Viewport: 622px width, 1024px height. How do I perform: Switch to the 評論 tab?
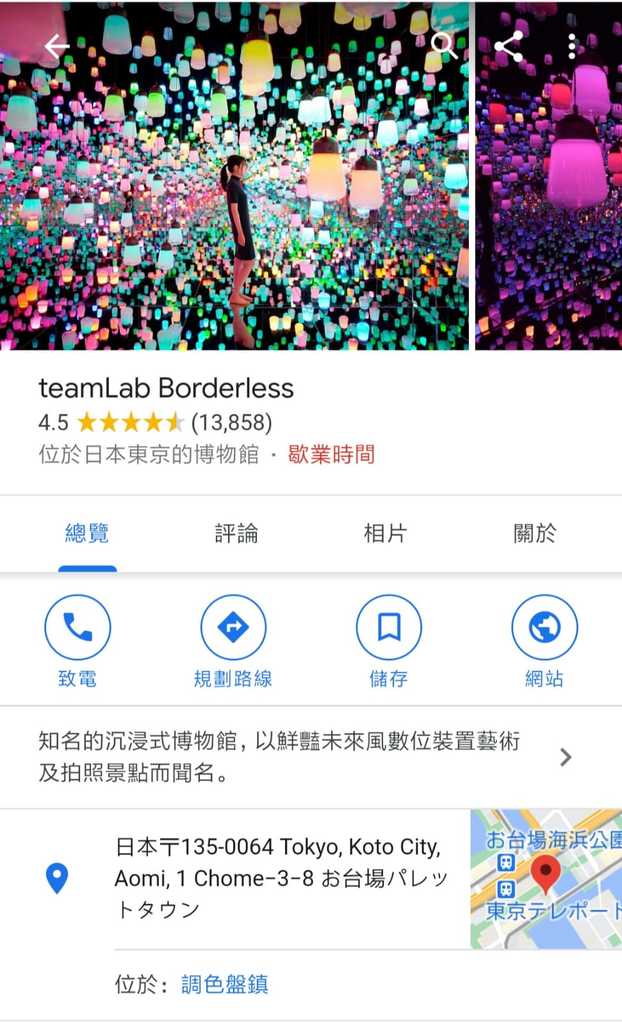click(236, 534)
